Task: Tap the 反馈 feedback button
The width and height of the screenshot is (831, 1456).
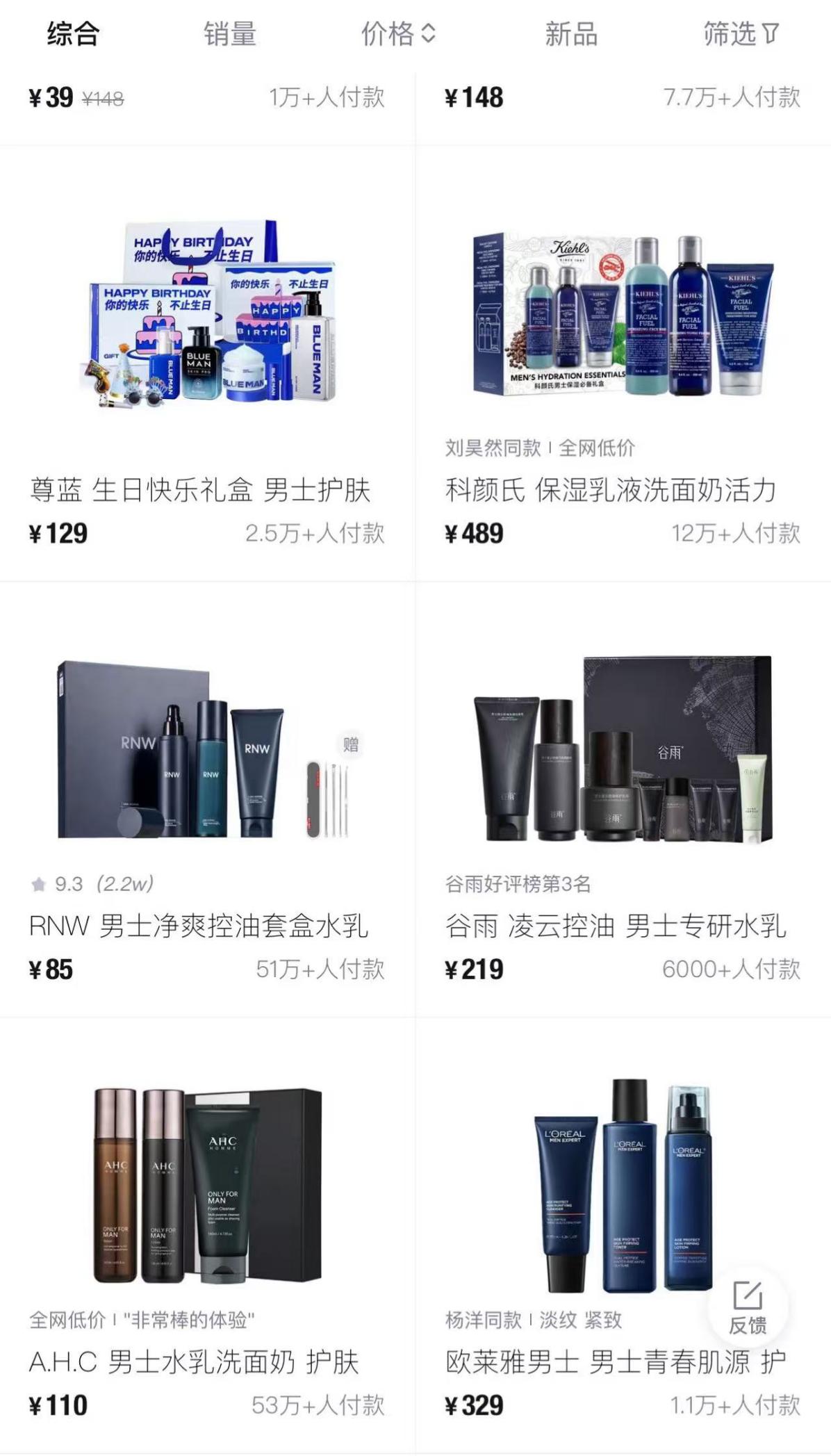Action: [748, 1307]
